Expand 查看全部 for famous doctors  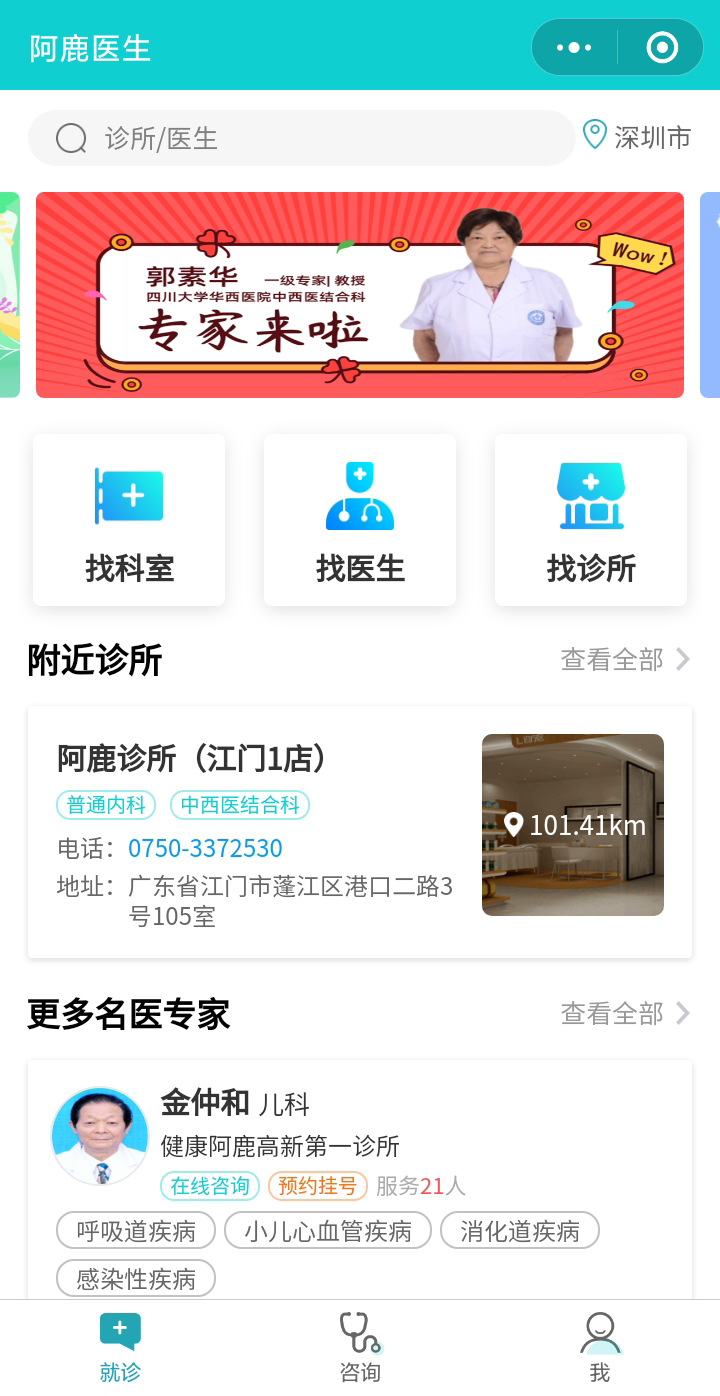(613, 1013)
